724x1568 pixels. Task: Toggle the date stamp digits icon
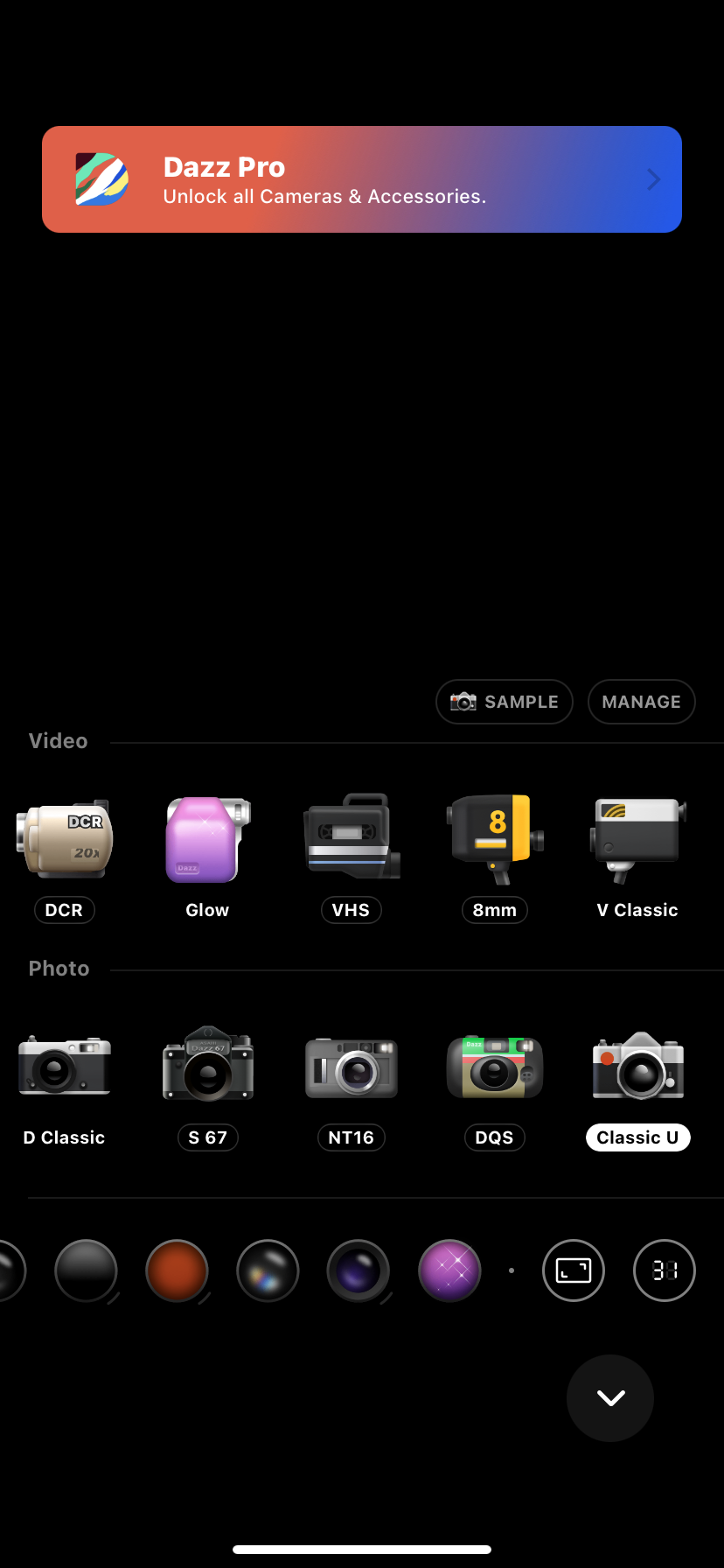click(665, 1270)
